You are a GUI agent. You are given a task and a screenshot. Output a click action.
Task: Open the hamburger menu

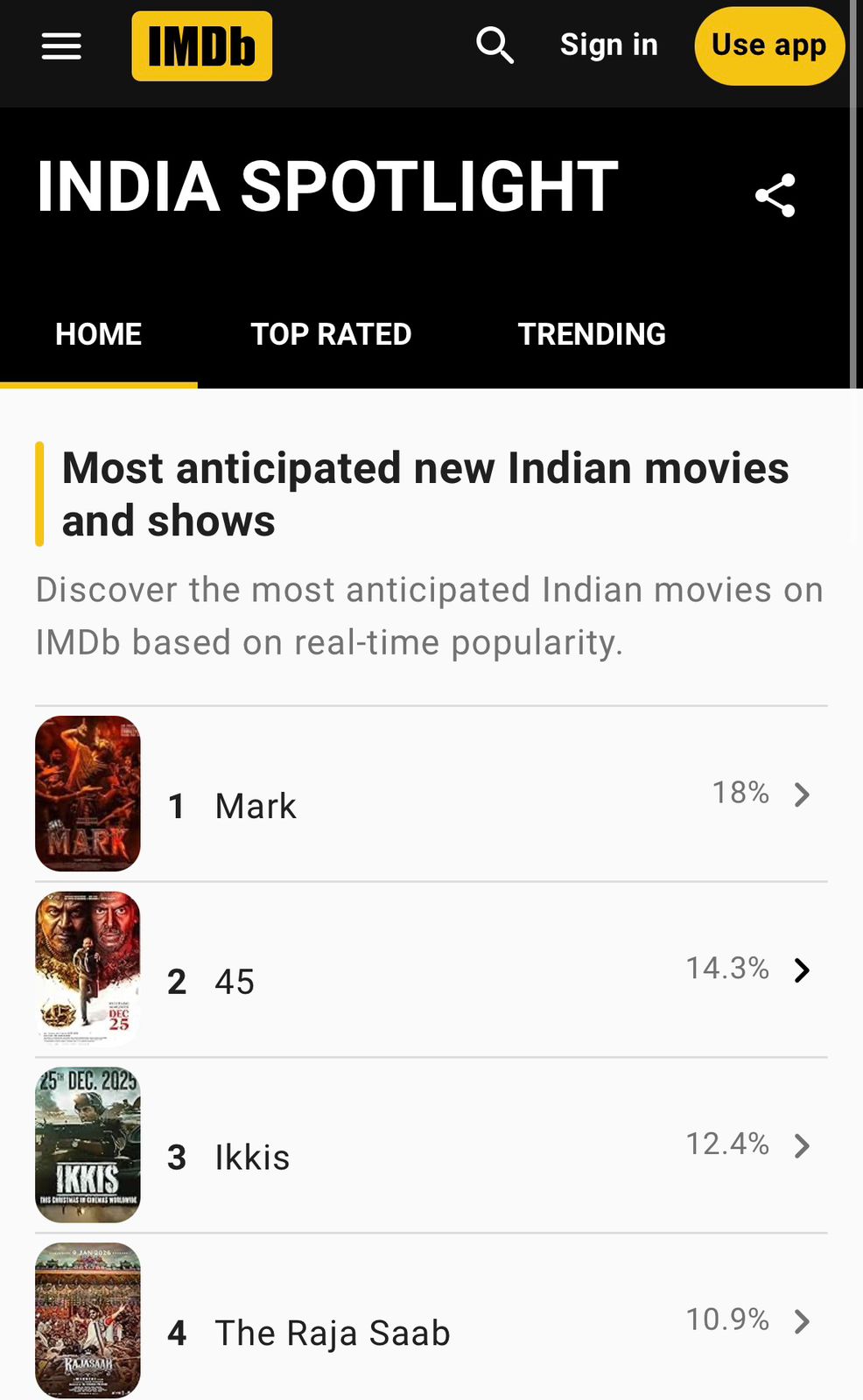[61, 45]
